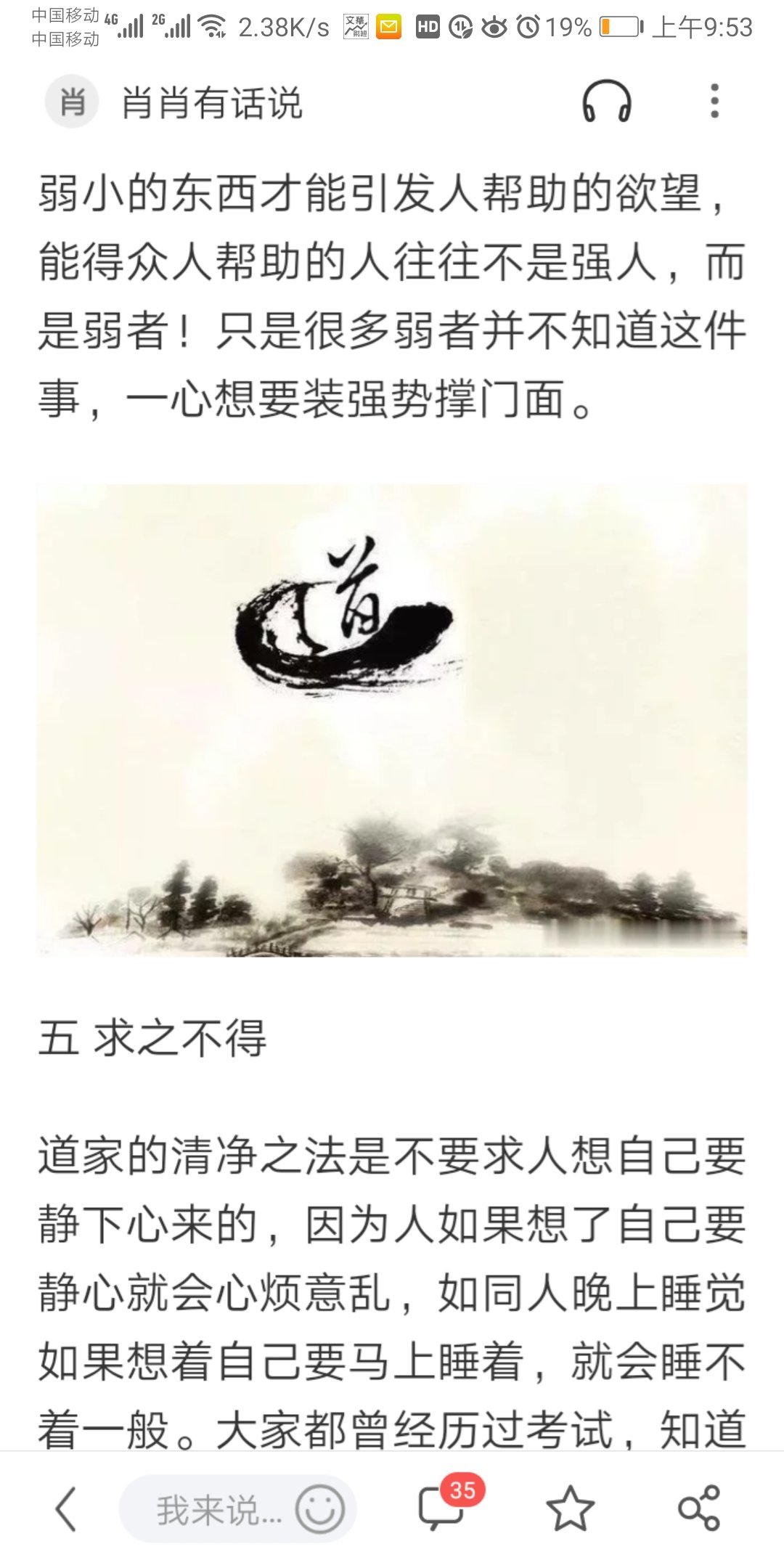Open emoji picker smiley icon
The height and width of the screenshot is (1568, 784).
pyautogui.click(x=319, y=1509)
